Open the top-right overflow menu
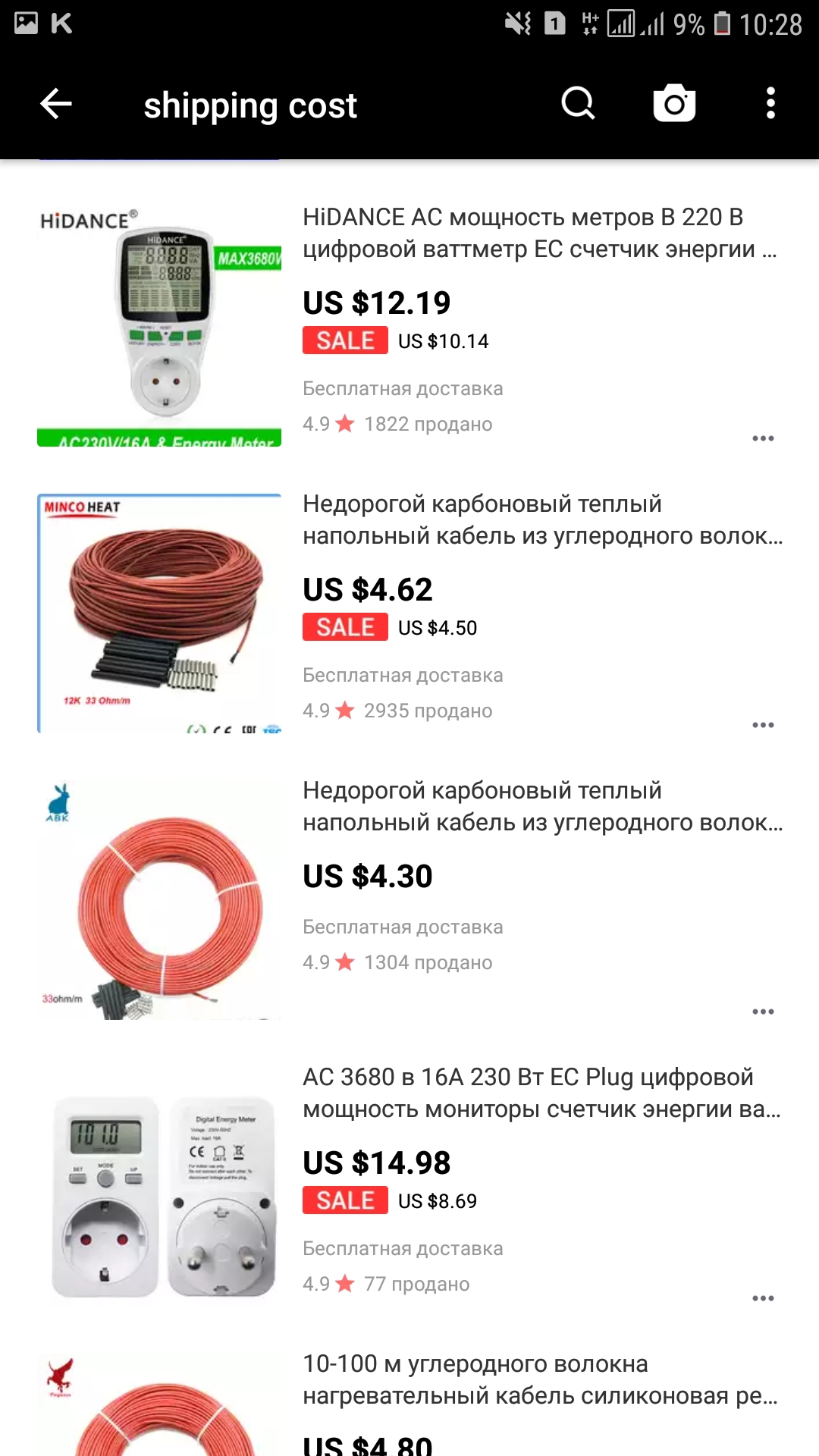 (x=770, y=104)
